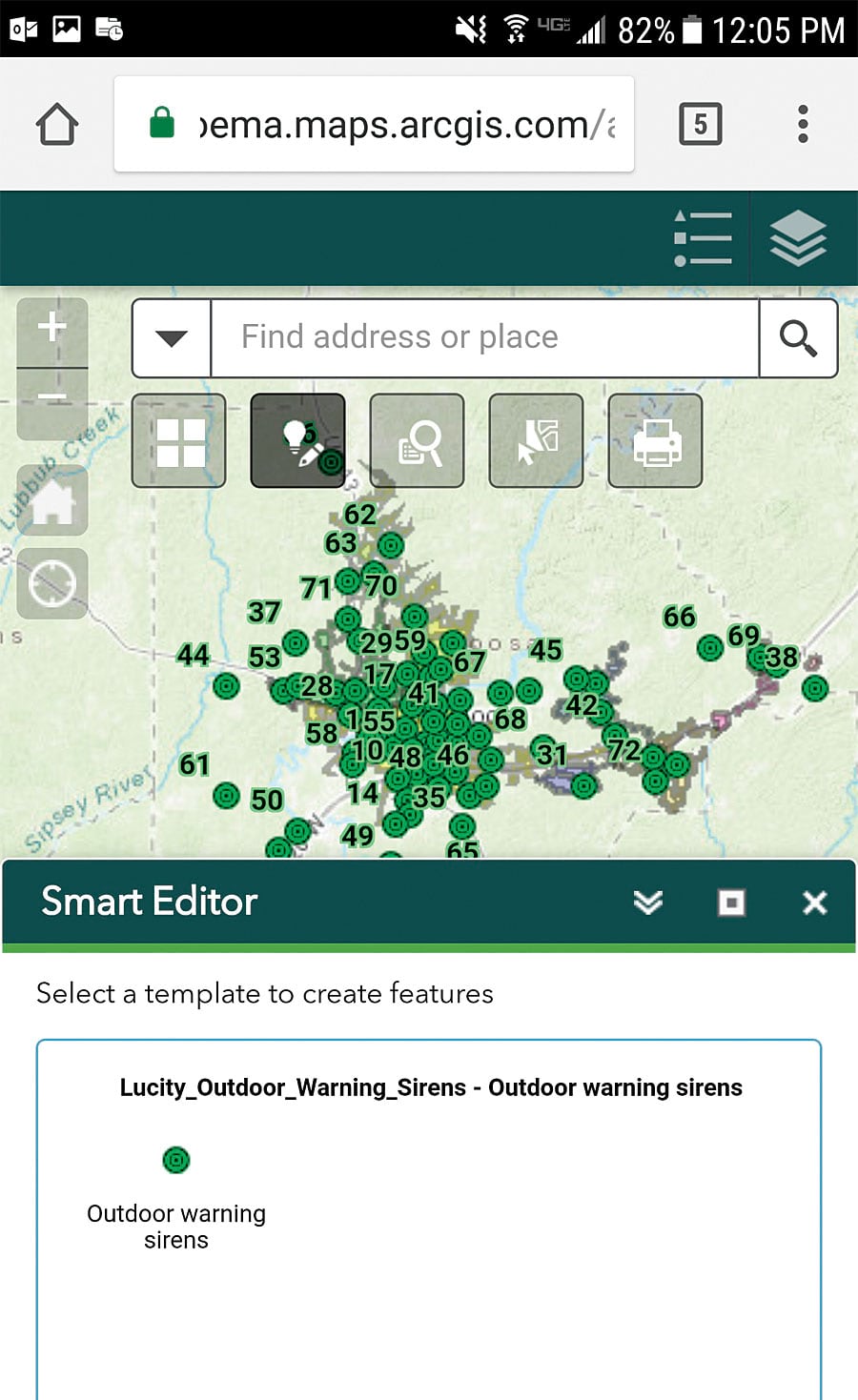Click the address search magnifier icon
This screenshot has height=1400, width=858.
coord(798,337)
